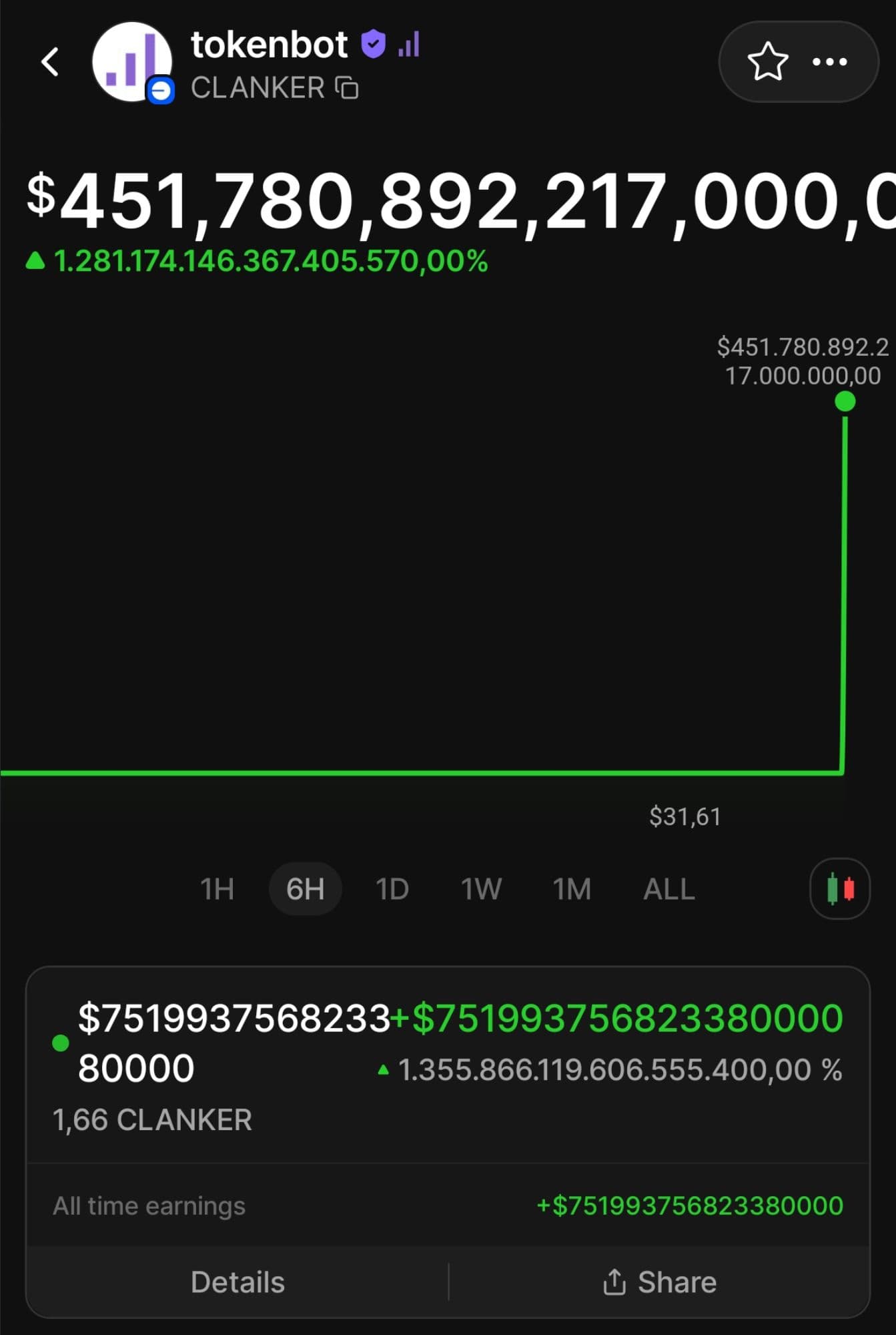
Task: Open position Details
Action: tap(238, 1282)
